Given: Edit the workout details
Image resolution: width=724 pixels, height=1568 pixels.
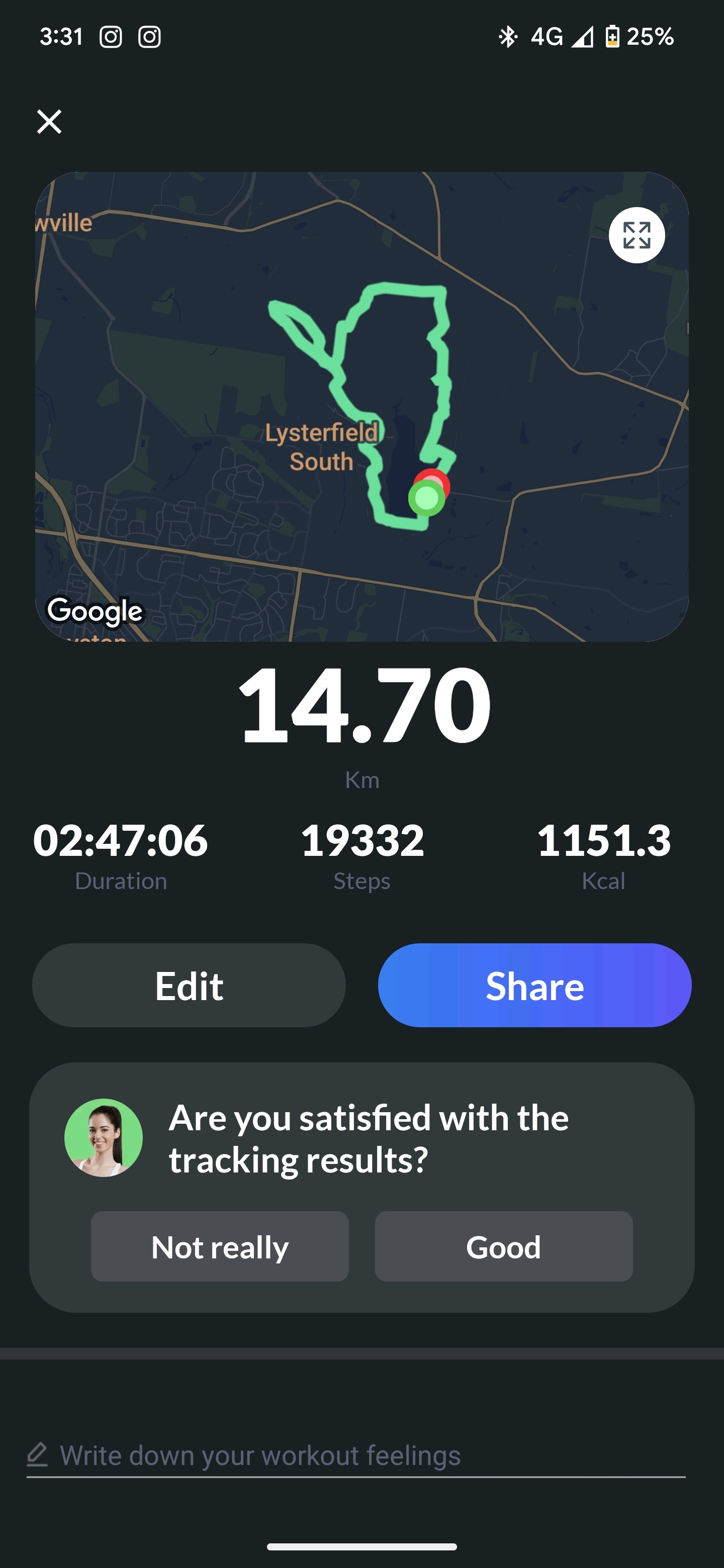Looking at the screenshot, I should pyautogui.click(x=189, y=986).
